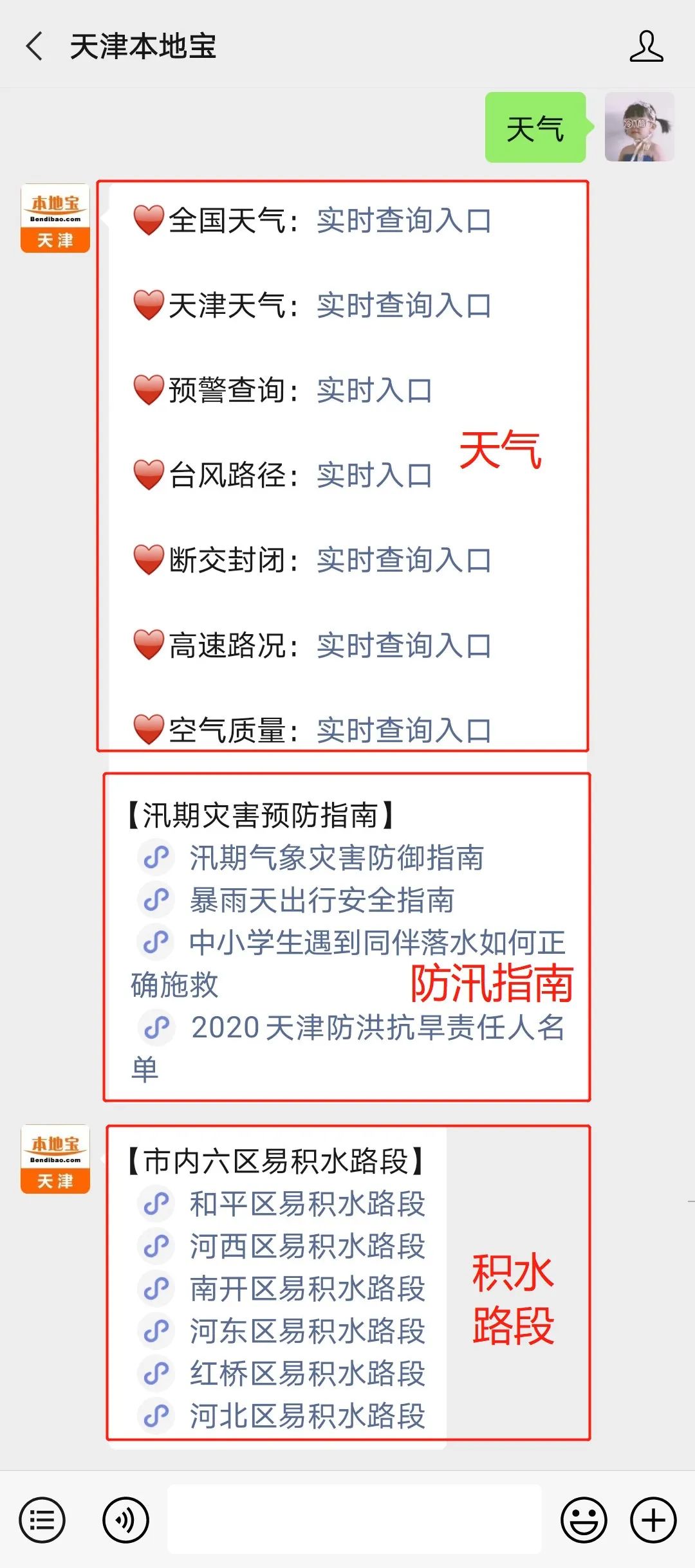Open 台风路径 实时入口 link
This screenshot has width=695, height=1568.
(x=374, y=475)
